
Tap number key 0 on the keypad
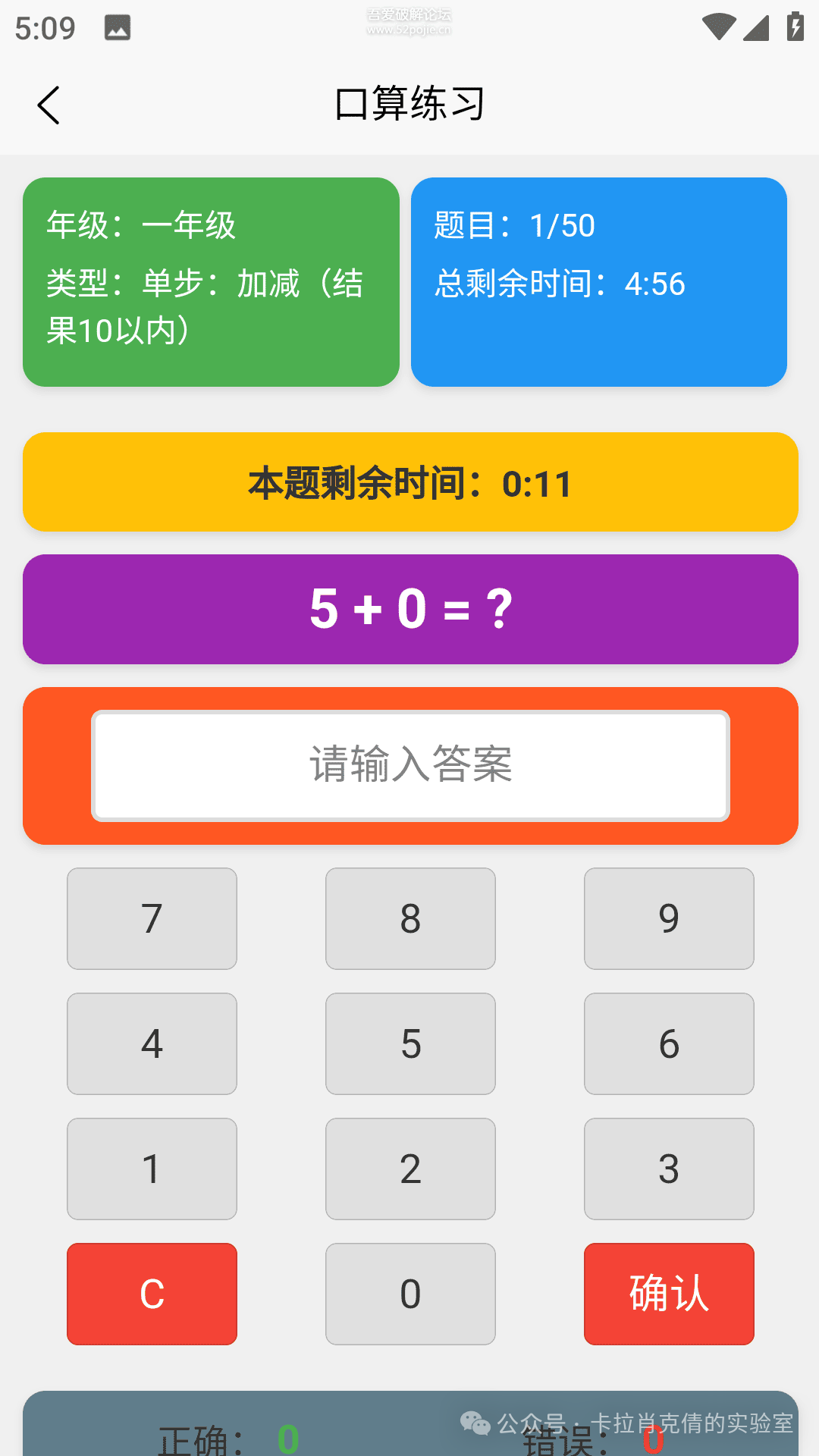click(409, 1294)
